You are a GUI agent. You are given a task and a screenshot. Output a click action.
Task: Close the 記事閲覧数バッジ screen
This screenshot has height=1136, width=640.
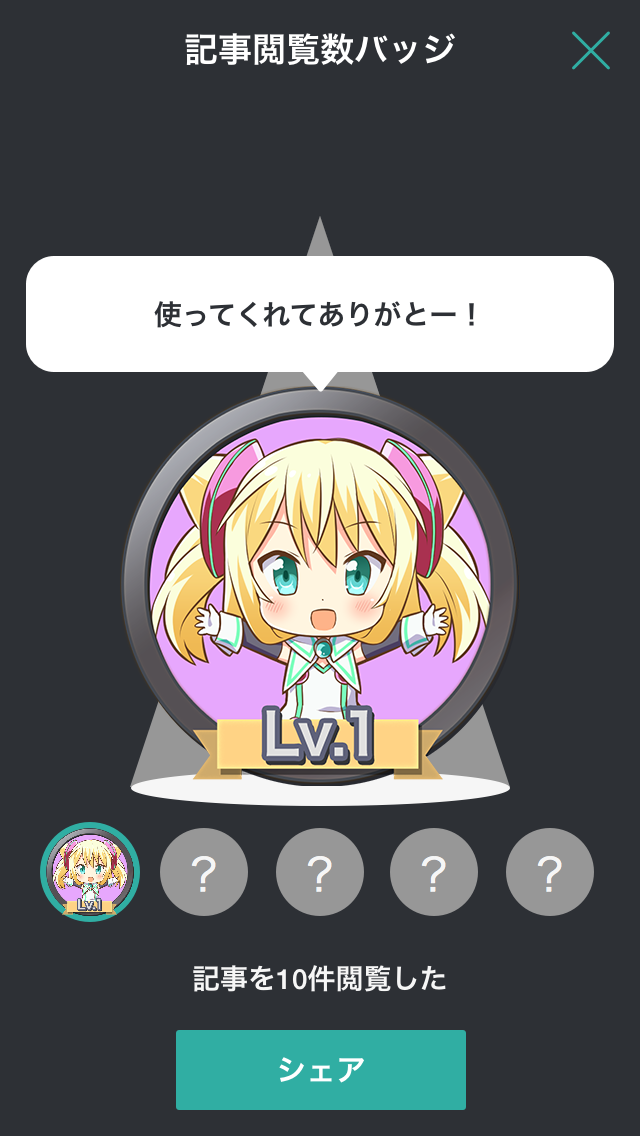point(590,50)
